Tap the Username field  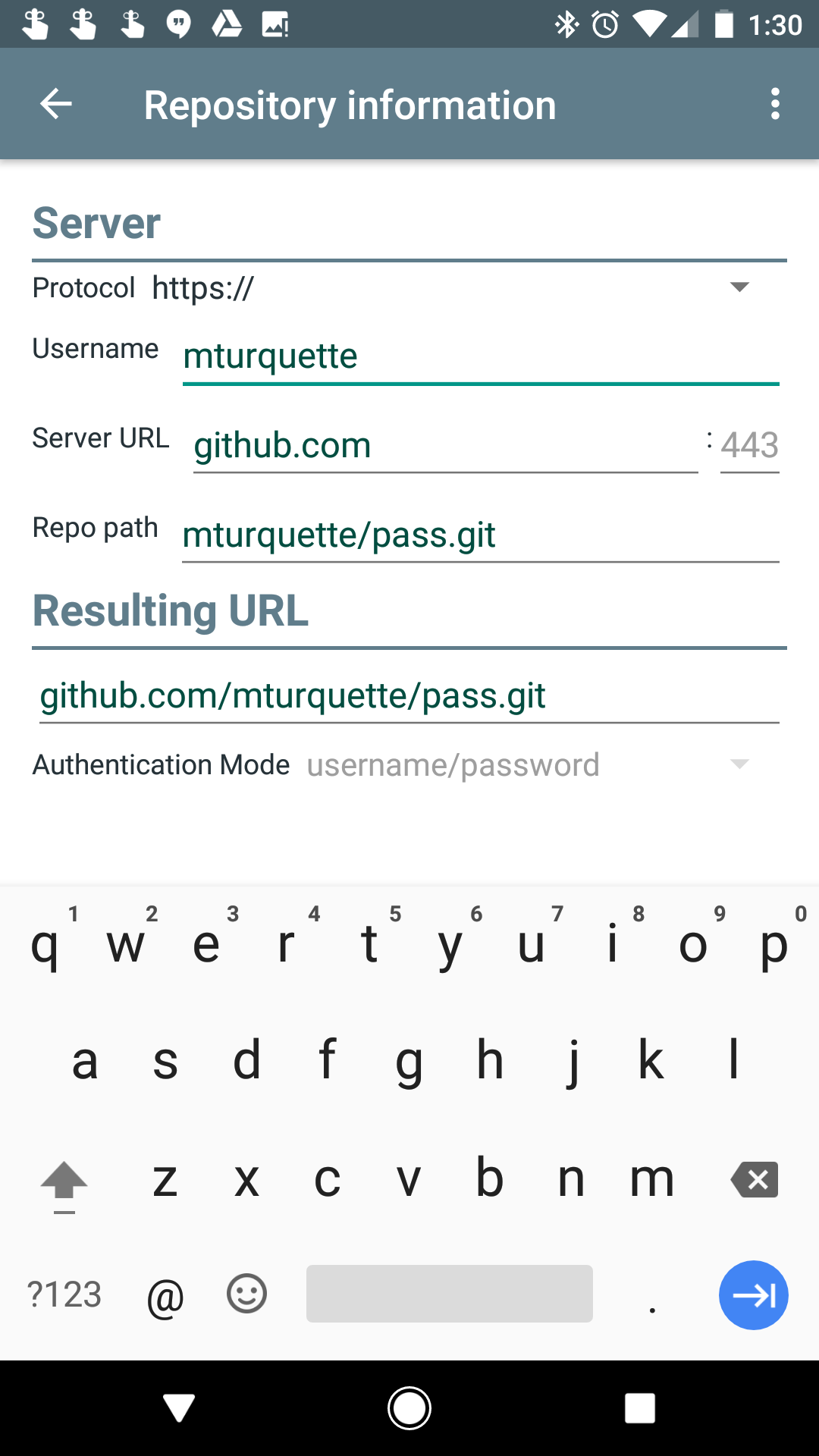click(x=481, y=356)
